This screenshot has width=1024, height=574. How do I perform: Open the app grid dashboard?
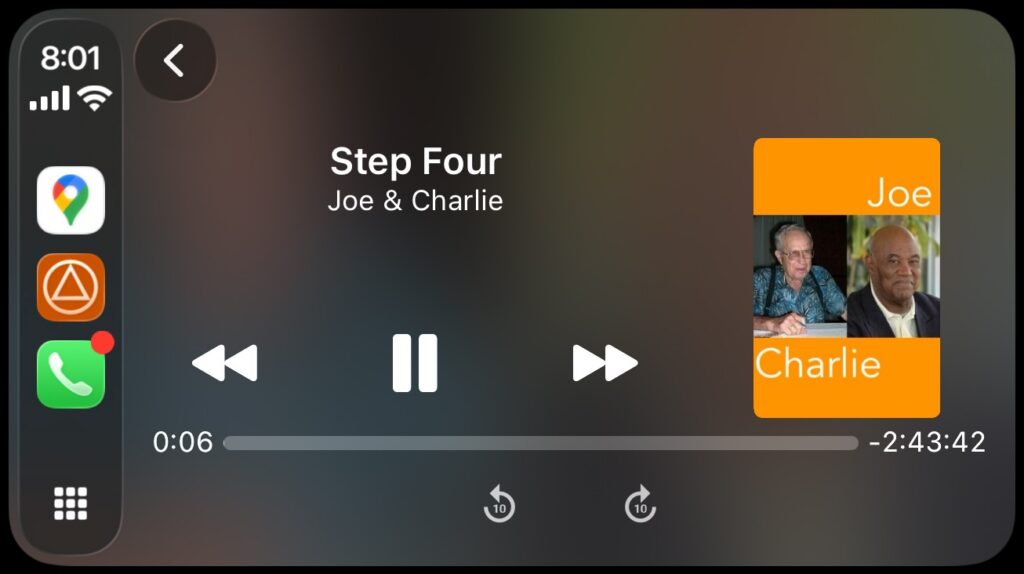(71, 503)
